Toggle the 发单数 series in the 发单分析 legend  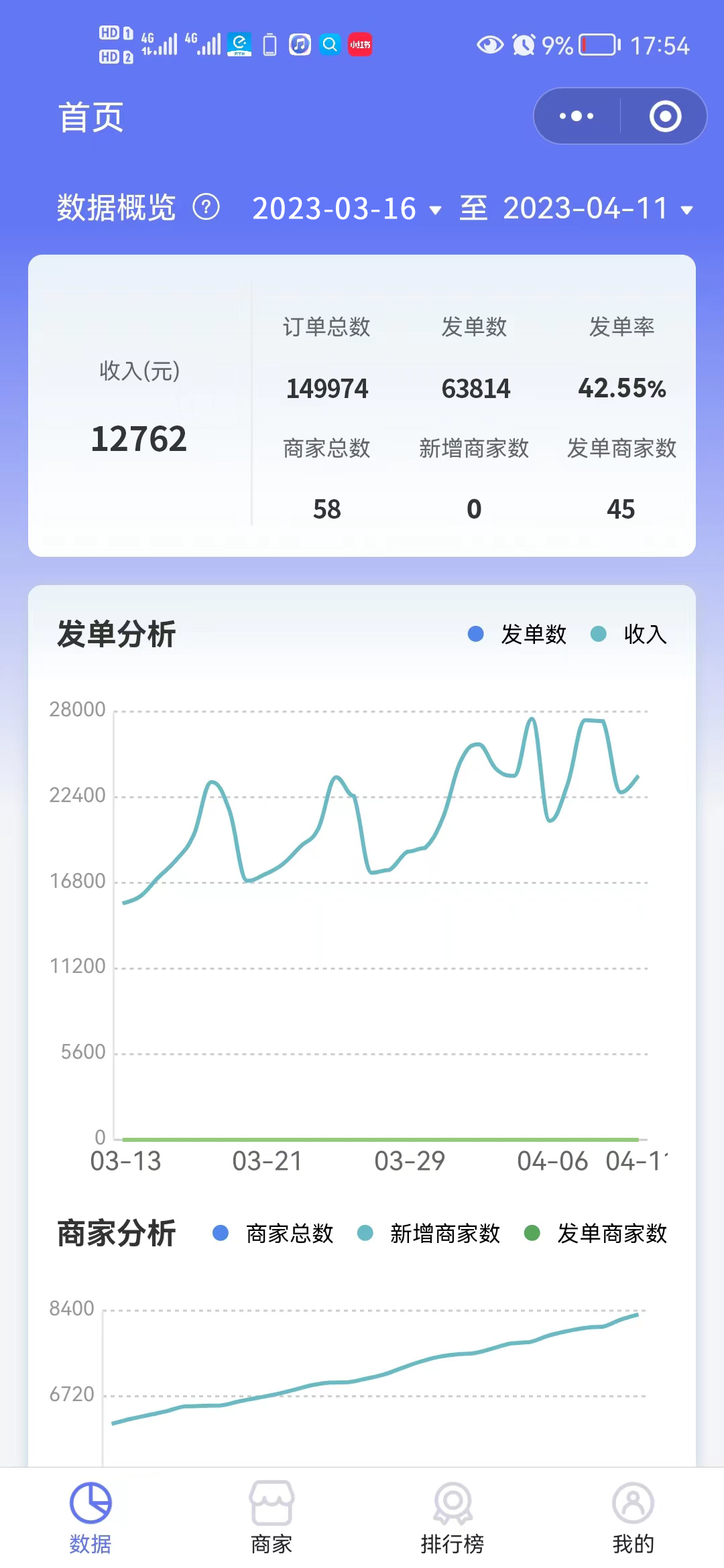coord(518,634)
